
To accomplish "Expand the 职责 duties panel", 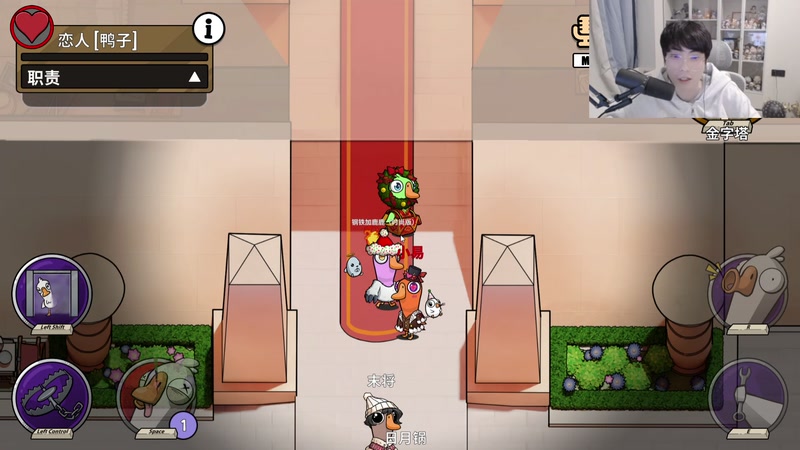I will click(x=194, y=77).
